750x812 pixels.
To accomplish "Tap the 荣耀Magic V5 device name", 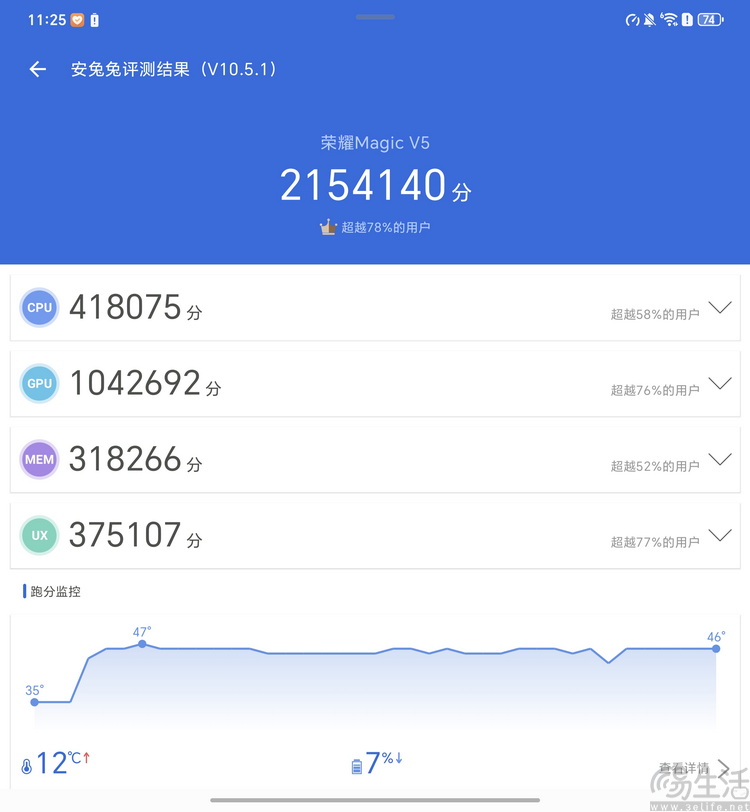I will pos(375,142).
